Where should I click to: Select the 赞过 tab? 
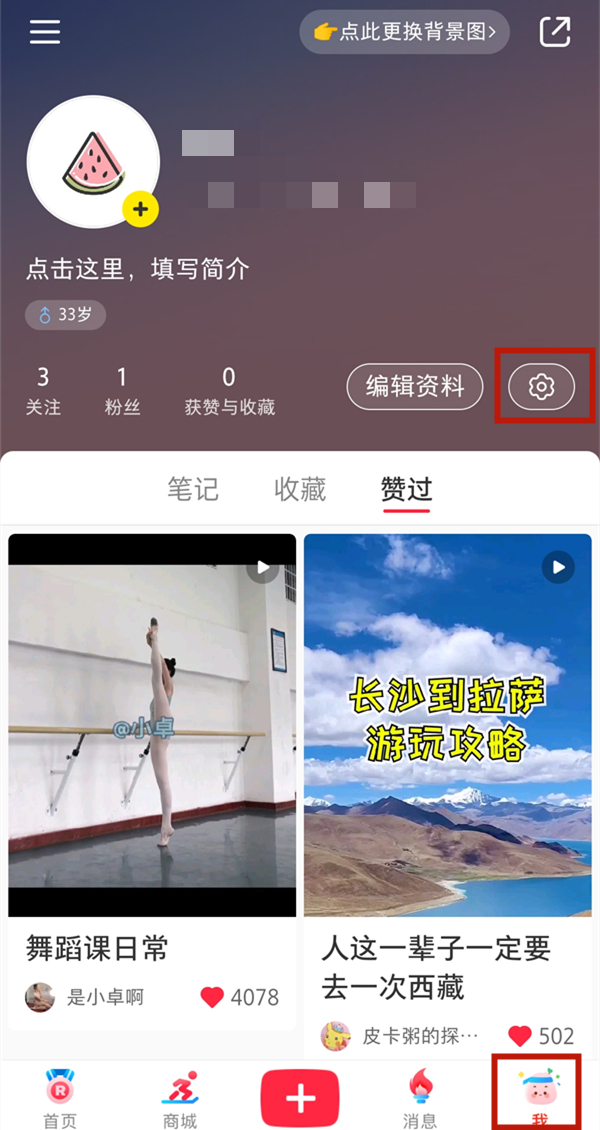(406, 489)
